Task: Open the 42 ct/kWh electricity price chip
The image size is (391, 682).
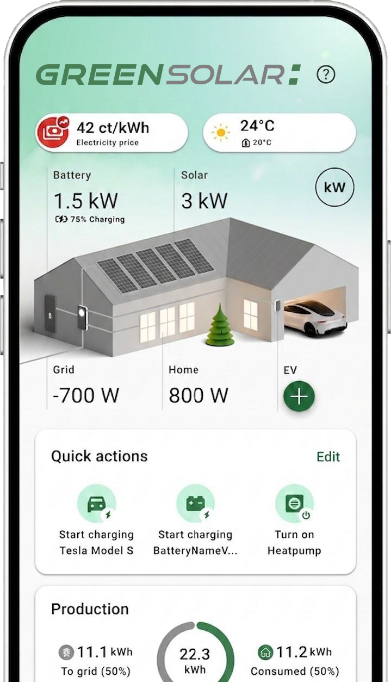Action: tap(112, 133)
